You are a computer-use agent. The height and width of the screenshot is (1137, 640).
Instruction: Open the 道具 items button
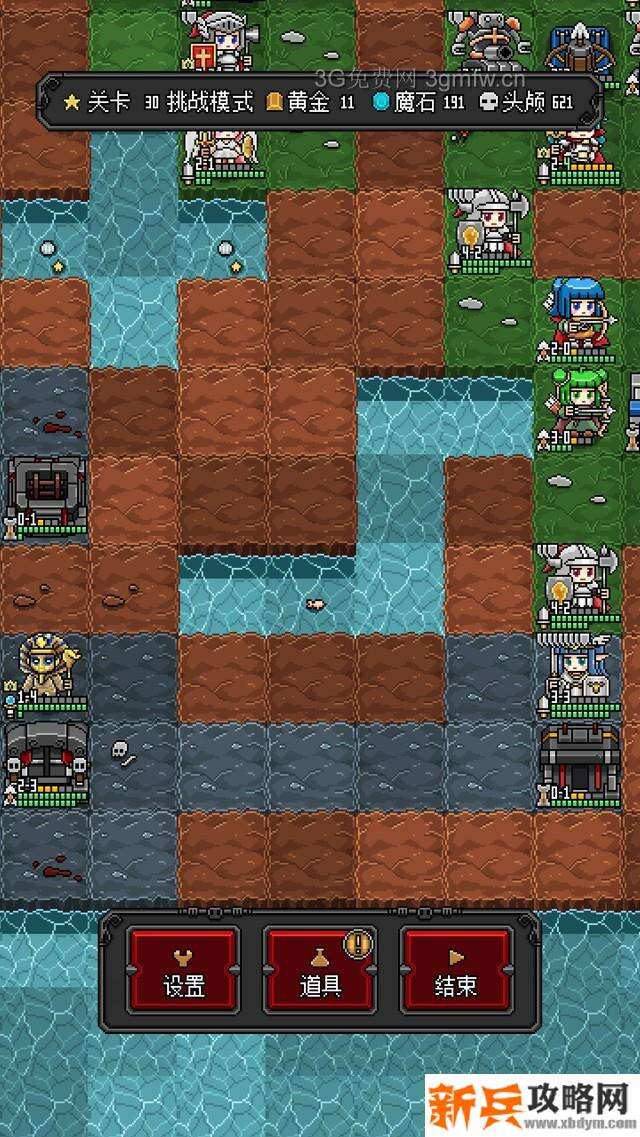(320, 970)
